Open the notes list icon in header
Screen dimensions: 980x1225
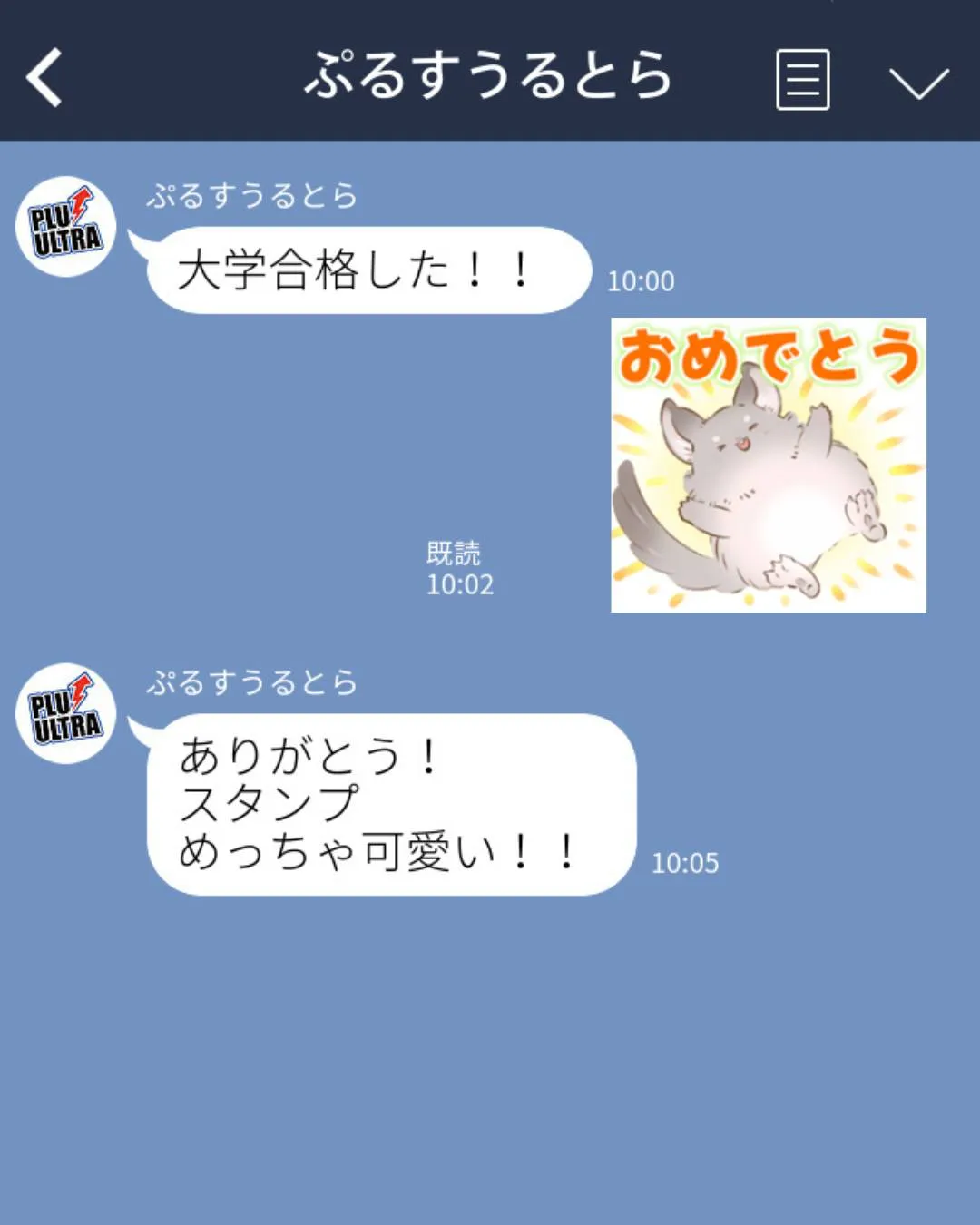[x=802, y=80]
